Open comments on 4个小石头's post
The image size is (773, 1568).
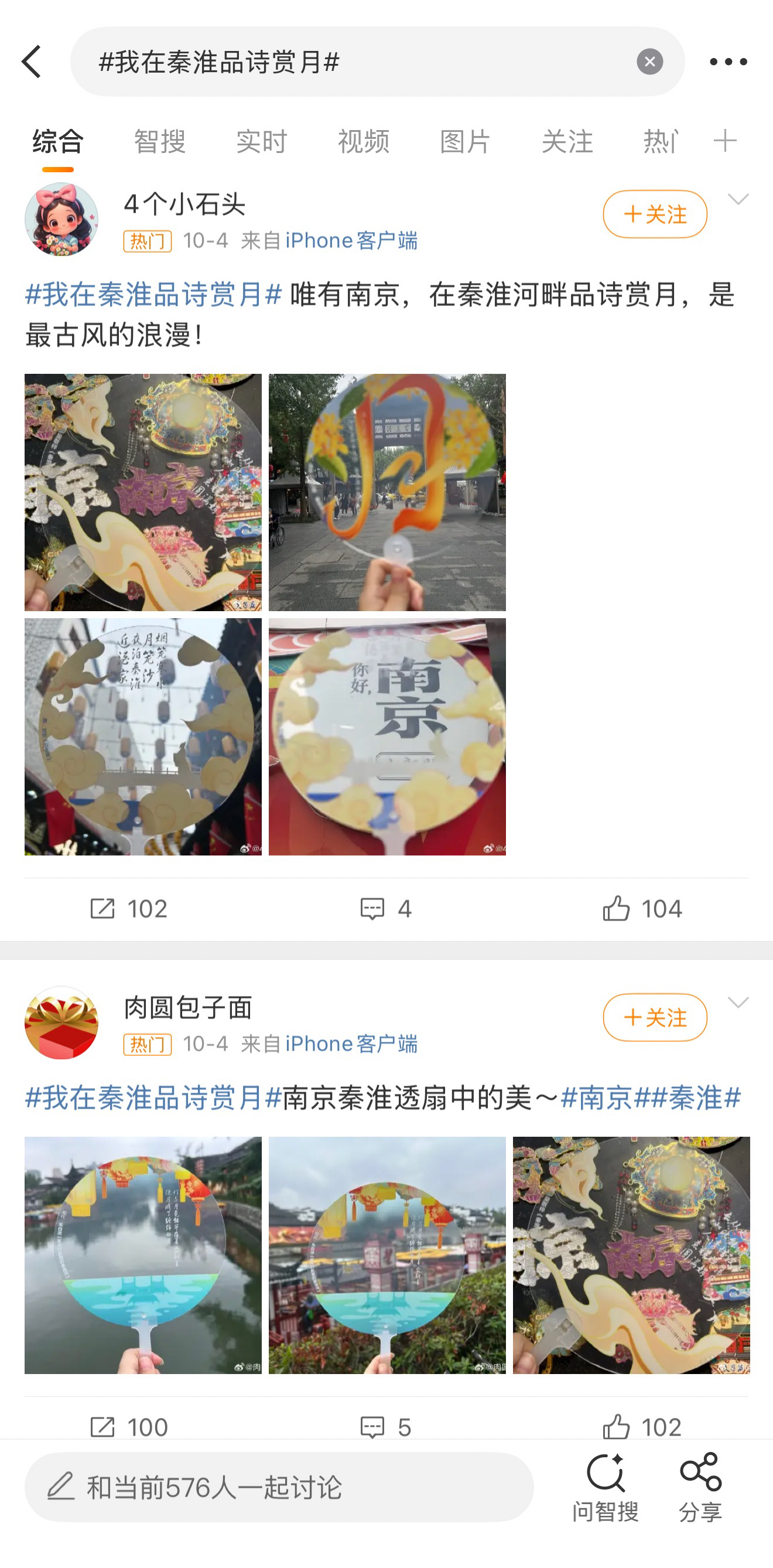coord(385,909)
